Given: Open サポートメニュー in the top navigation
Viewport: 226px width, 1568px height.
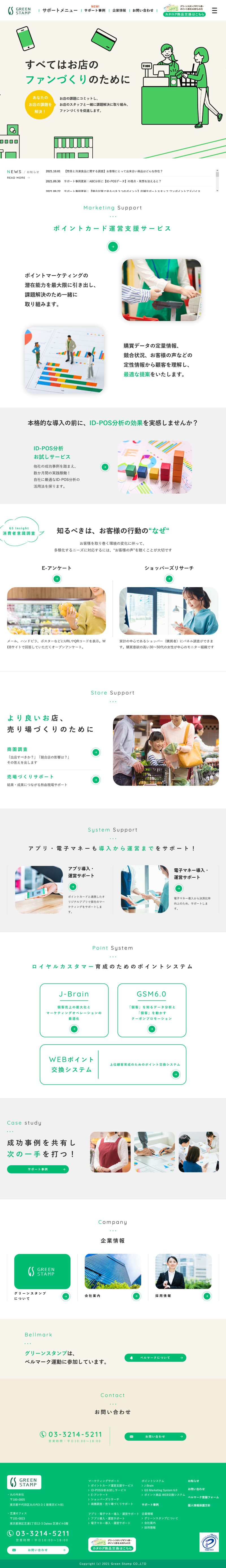Looking at the screenshot, I should click(x=60, y=10).
